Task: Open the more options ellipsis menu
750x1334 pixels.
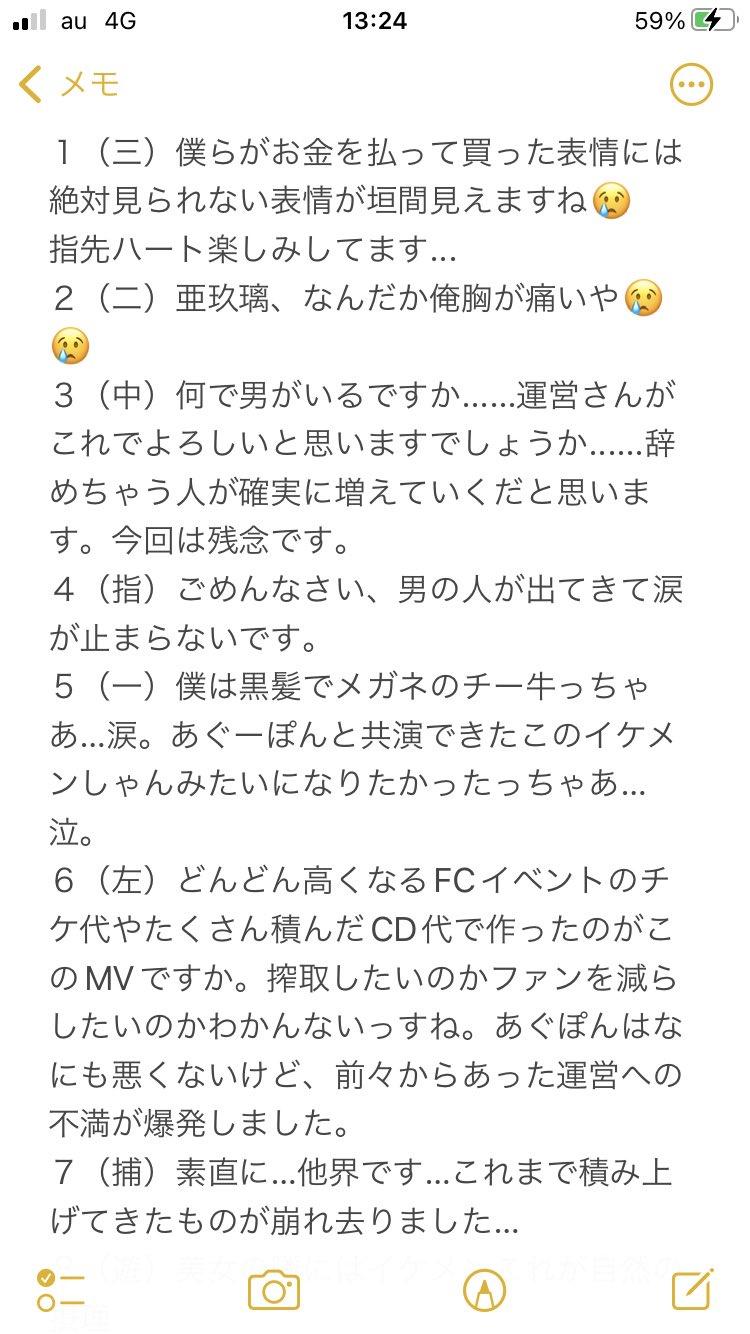Action: point(691,84)
